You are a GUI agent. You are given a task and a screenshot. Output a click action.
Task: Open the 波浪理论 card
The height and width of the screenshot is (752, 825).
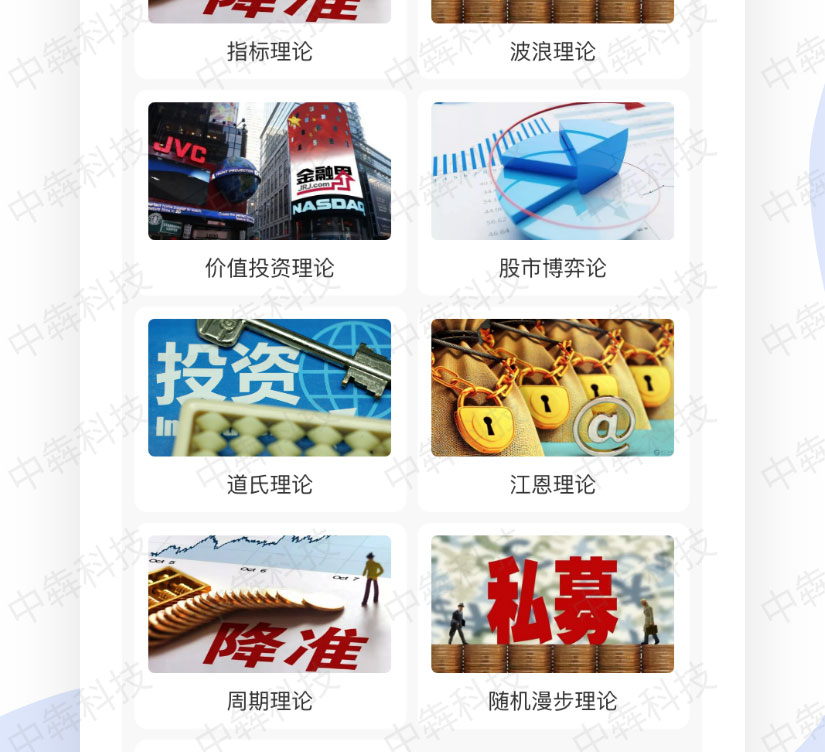[552, 40]
